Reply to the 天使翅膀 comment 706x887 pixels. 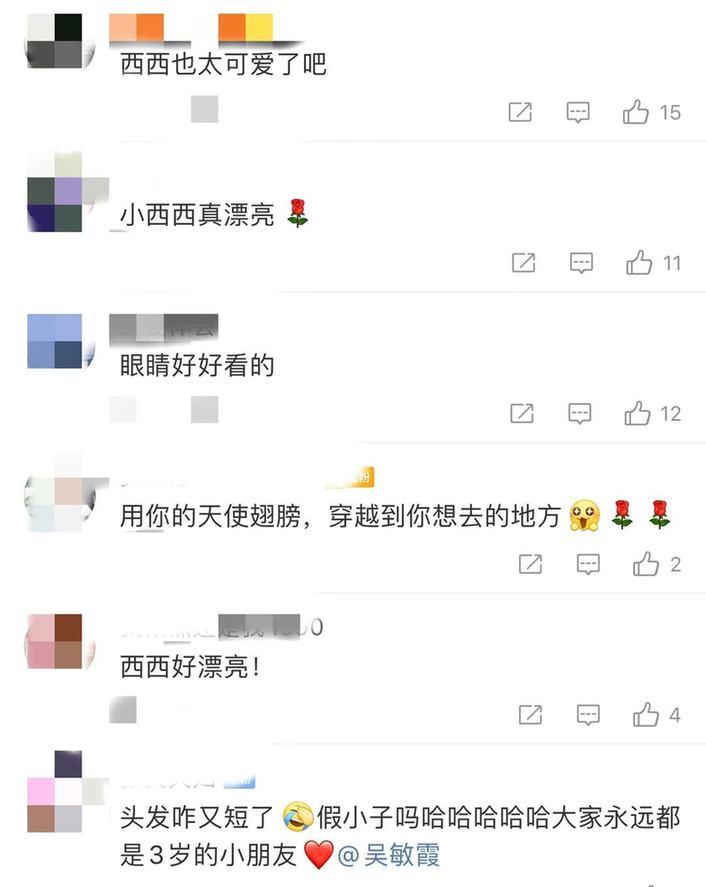pos(588,564)
